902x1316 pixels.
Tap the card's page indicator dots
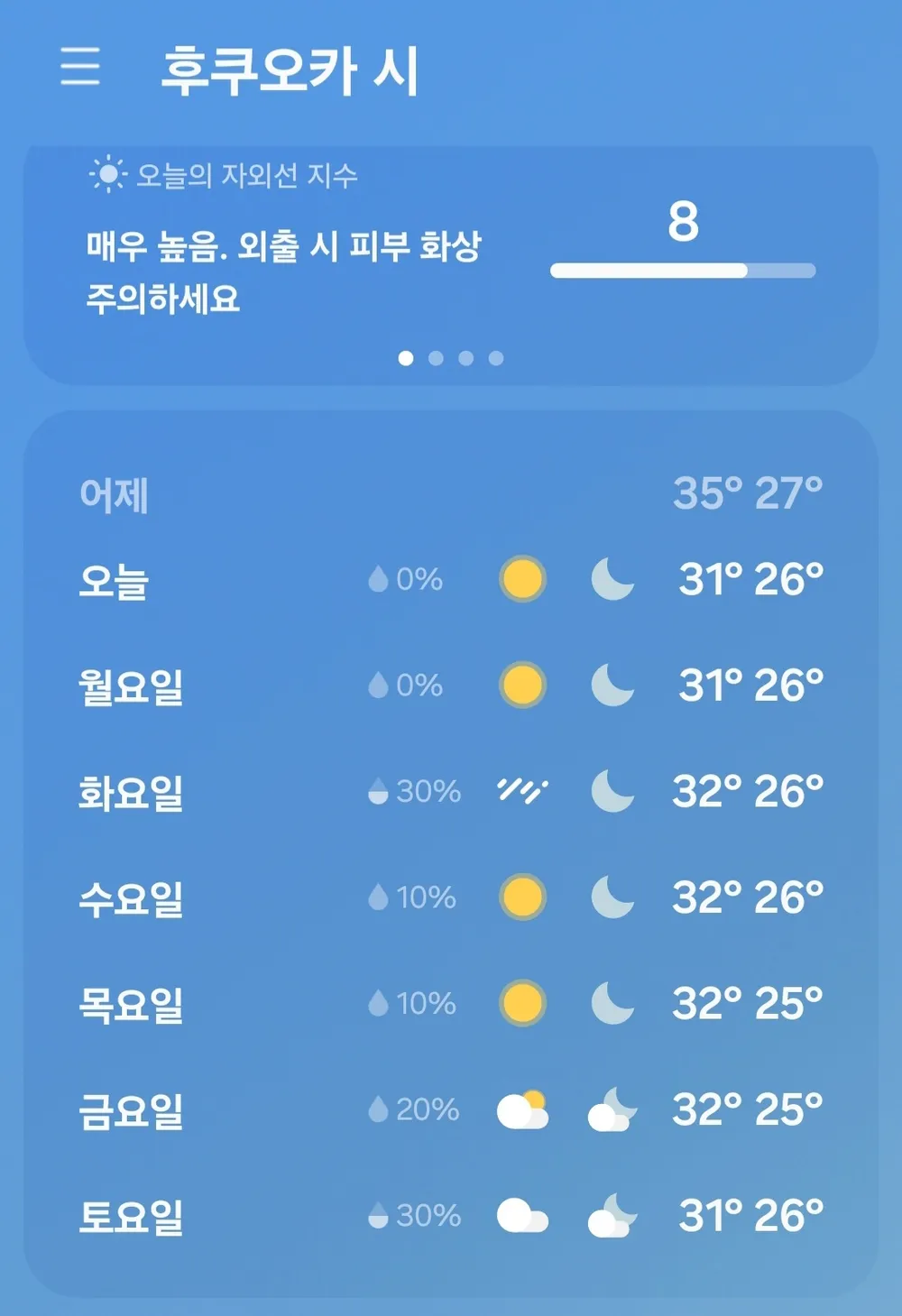450,358
